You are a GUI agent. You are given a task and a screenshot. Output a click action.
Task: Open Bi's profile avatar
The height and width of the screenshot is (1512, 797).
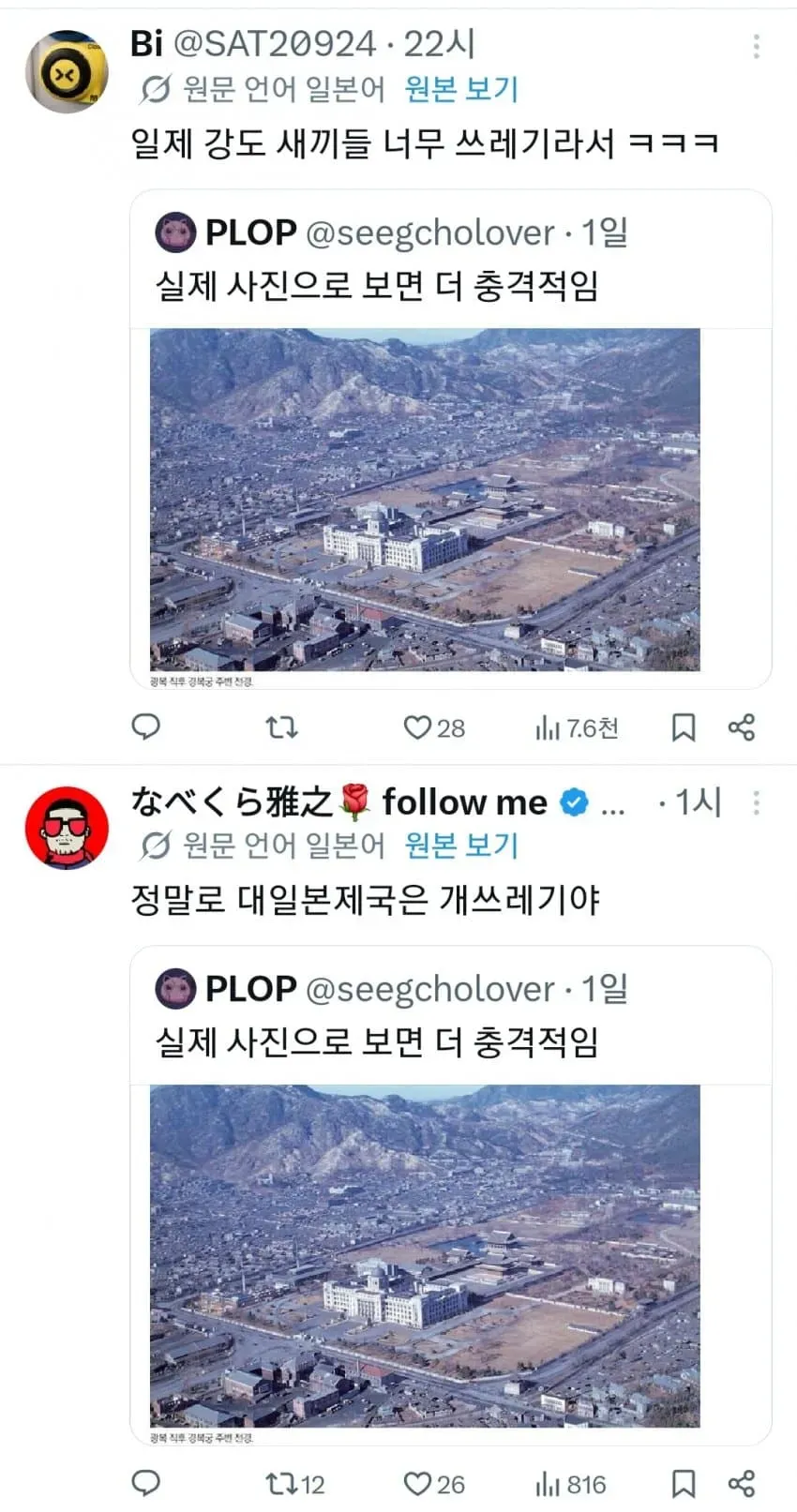tap(66, 71)
